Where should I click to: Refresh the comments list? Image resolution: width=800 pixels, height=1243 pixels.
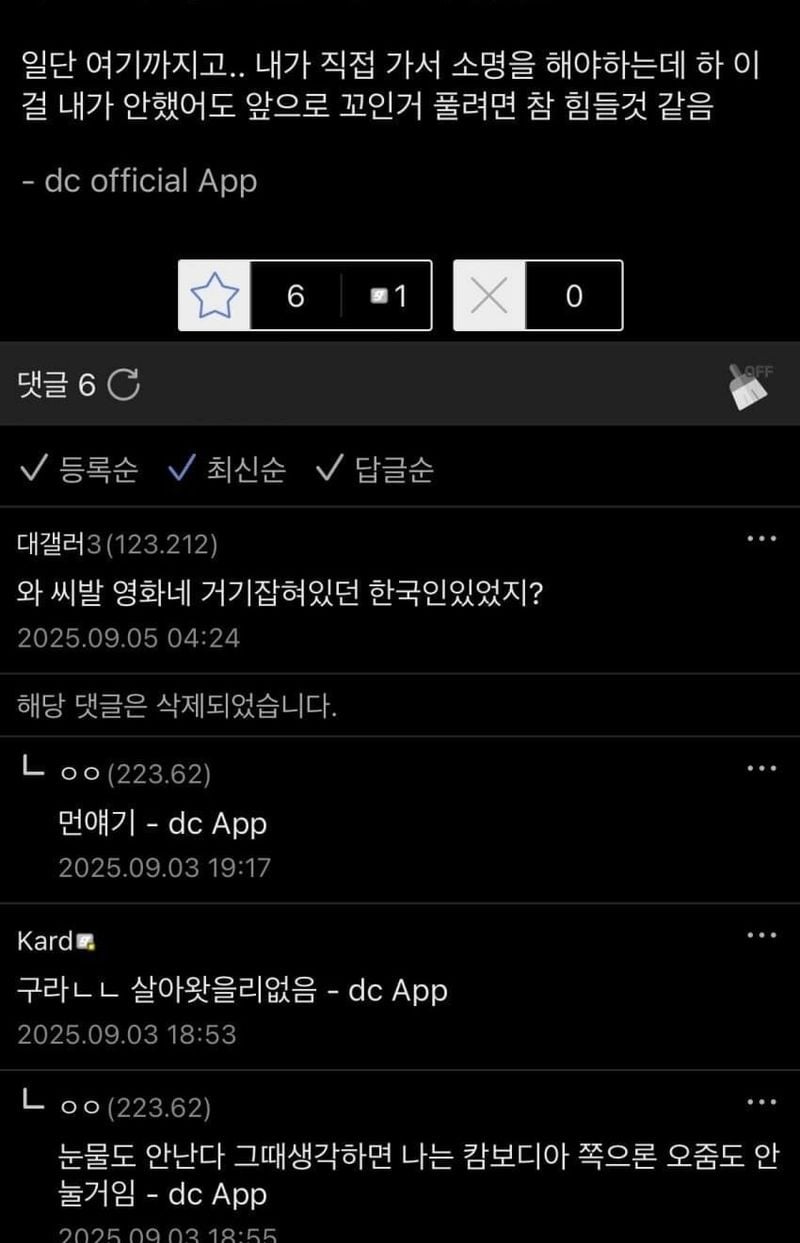(124, 384)
